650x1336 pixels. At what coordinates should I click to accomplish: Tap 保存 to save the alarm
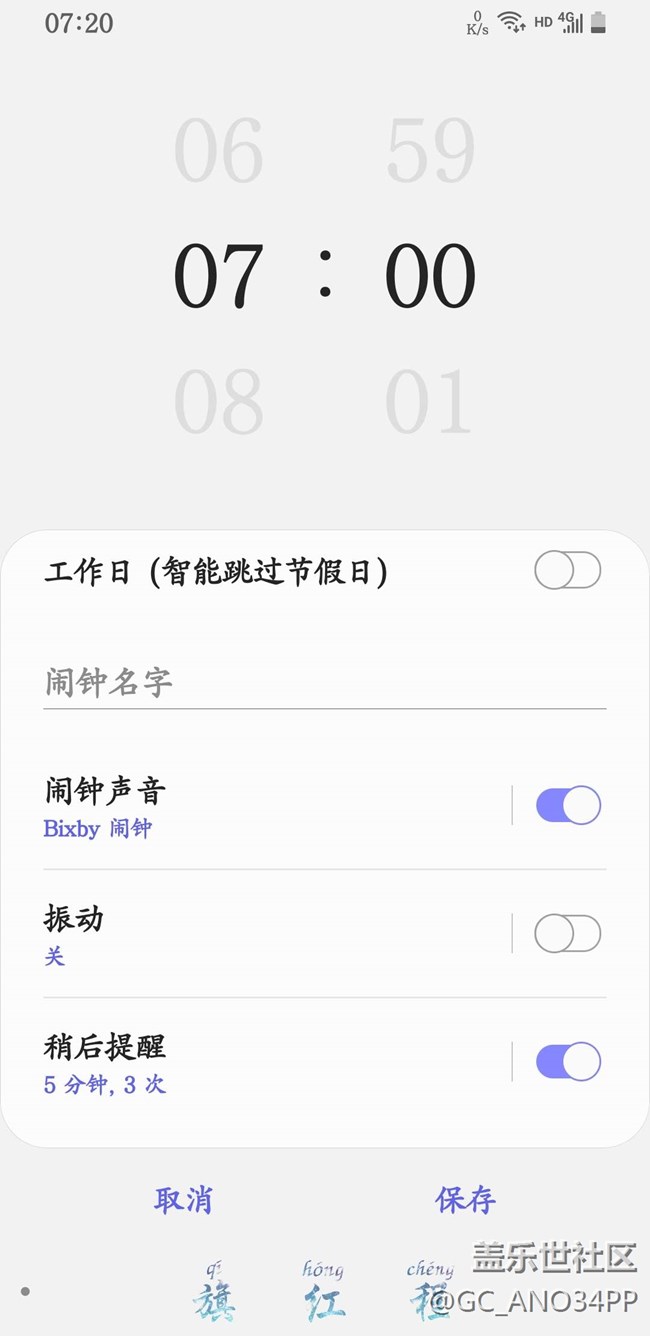(465, 1199)
